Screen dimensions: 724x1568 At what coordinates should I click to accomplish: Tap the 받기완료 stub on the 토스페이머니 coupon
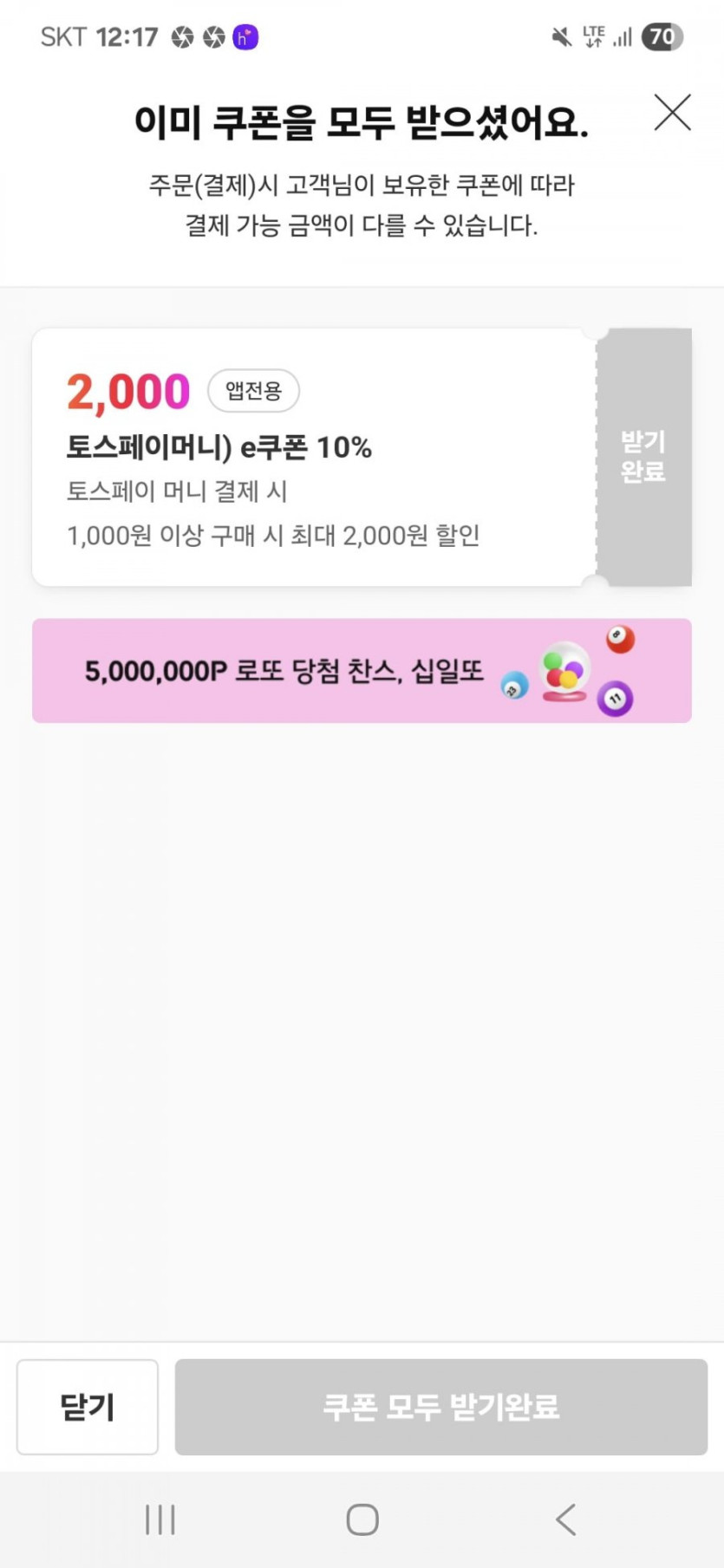pyautogui.click(x=643, y=457)
